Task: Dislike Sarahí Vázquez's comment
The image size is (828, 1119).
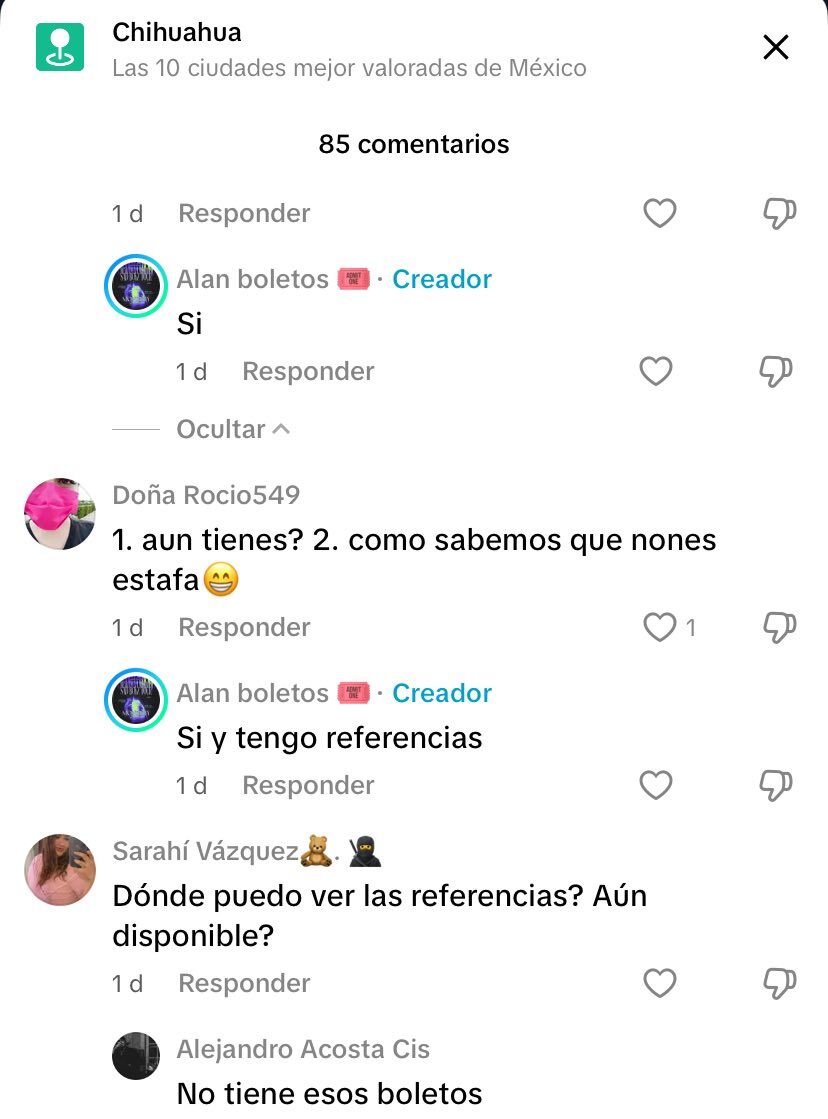Action: (779, 983)
